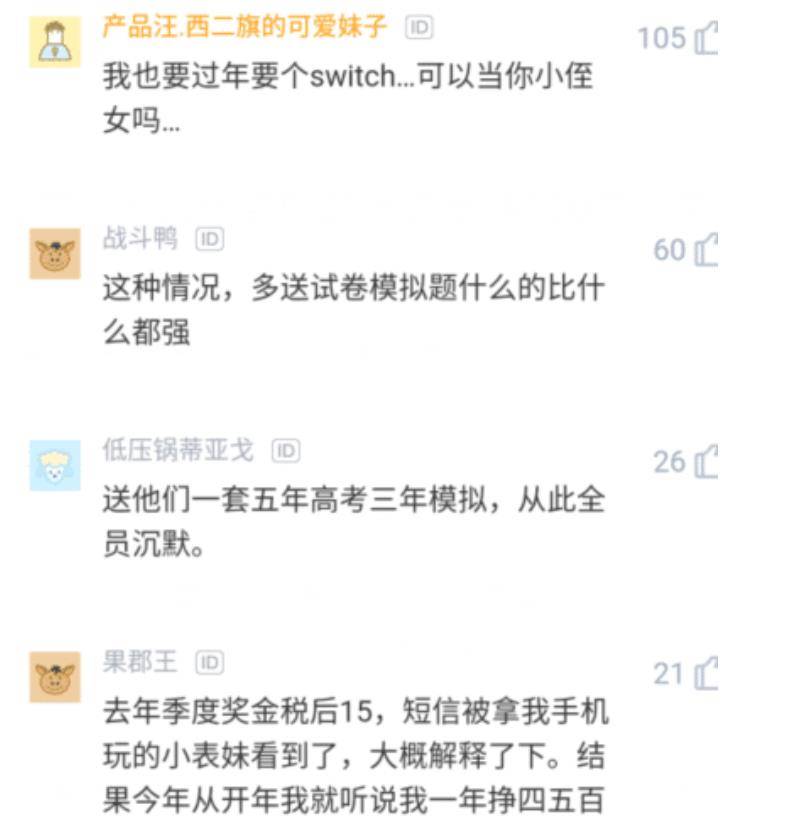
Task: Like 战斗鸭's comment about 试卷模拟题
Action: click(x=706, y=249)
